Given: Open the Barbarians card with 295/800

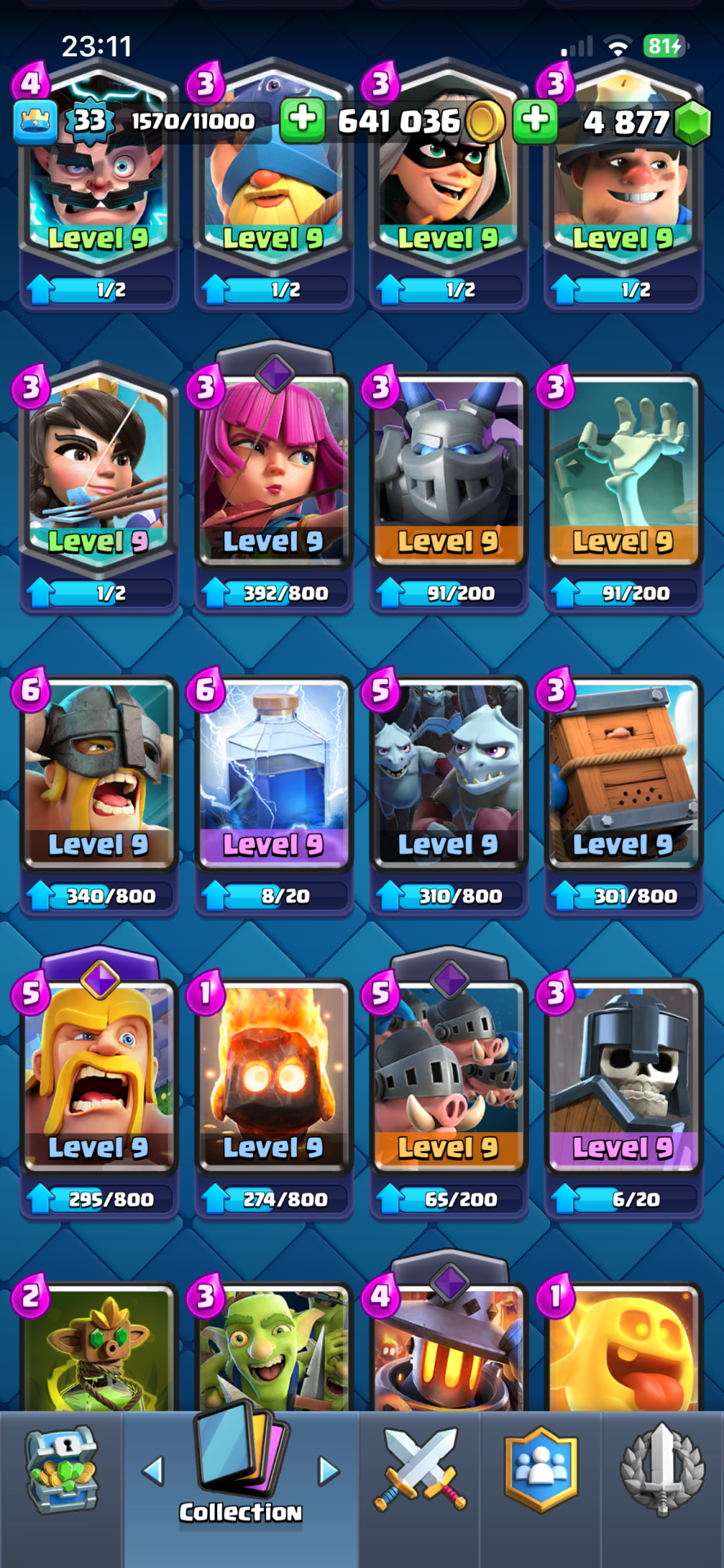Looking at the screenshot, I should pyautogui.click(x=99, y=1078).
